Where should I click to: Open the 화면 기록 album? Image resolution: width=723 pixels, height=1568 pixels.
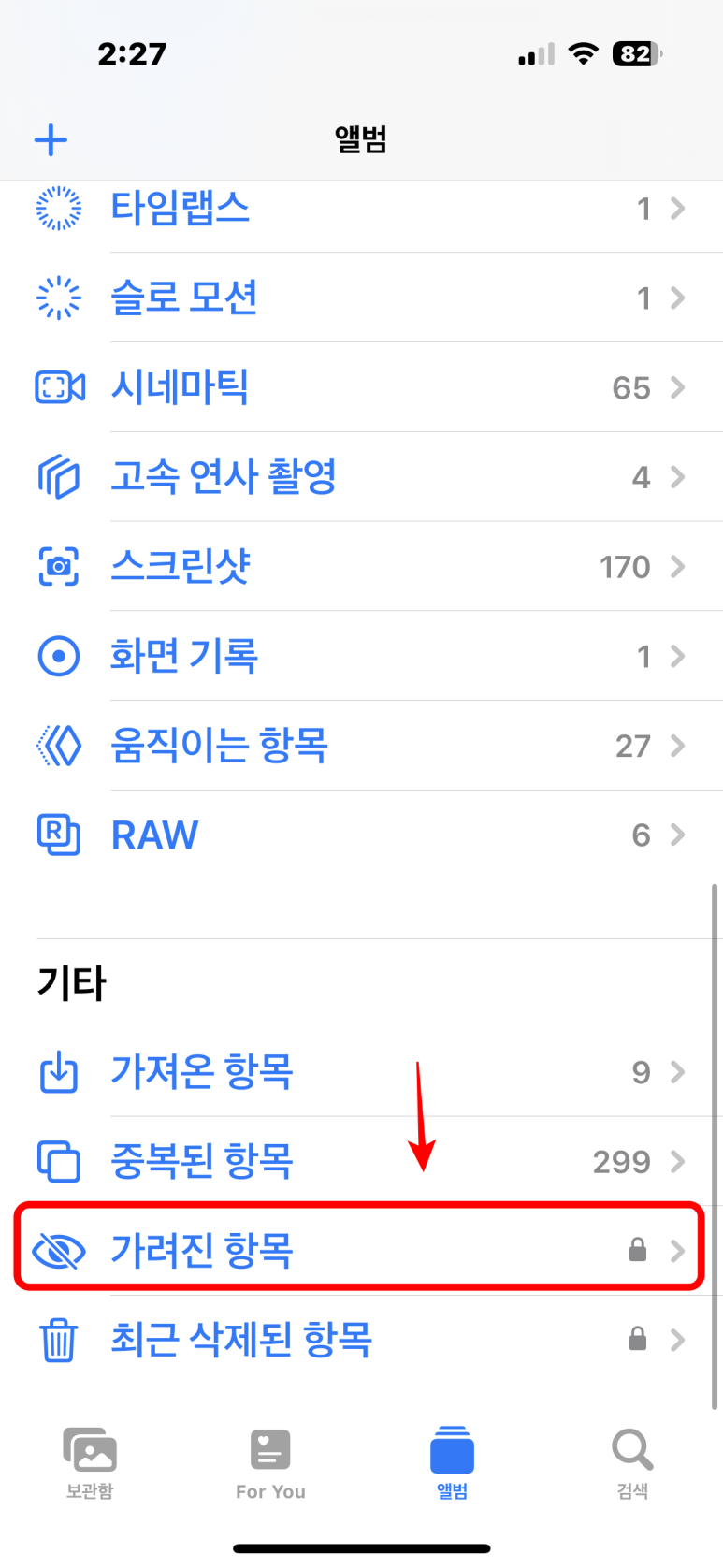[x=361, y=656]
